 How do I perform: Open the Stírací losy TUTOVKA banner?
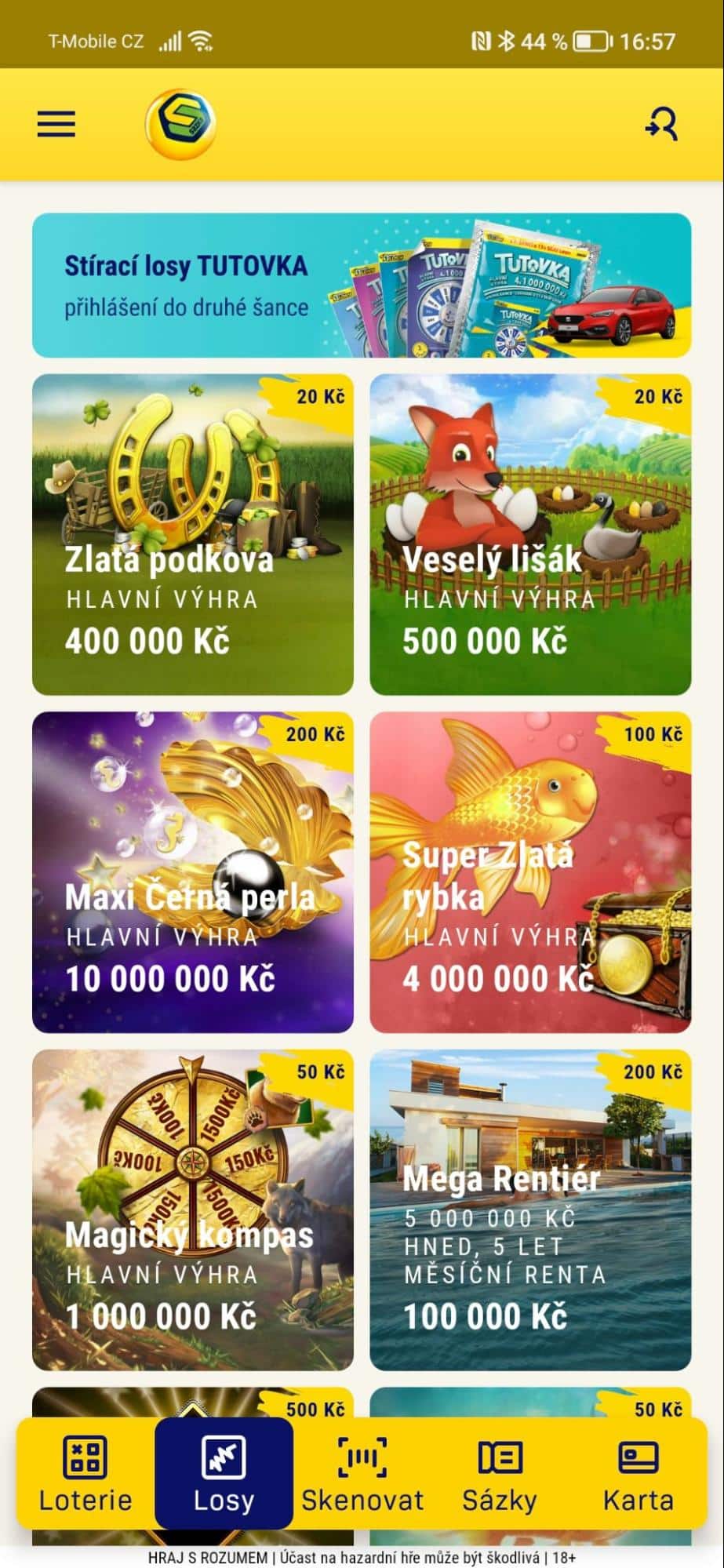point(362,286)
